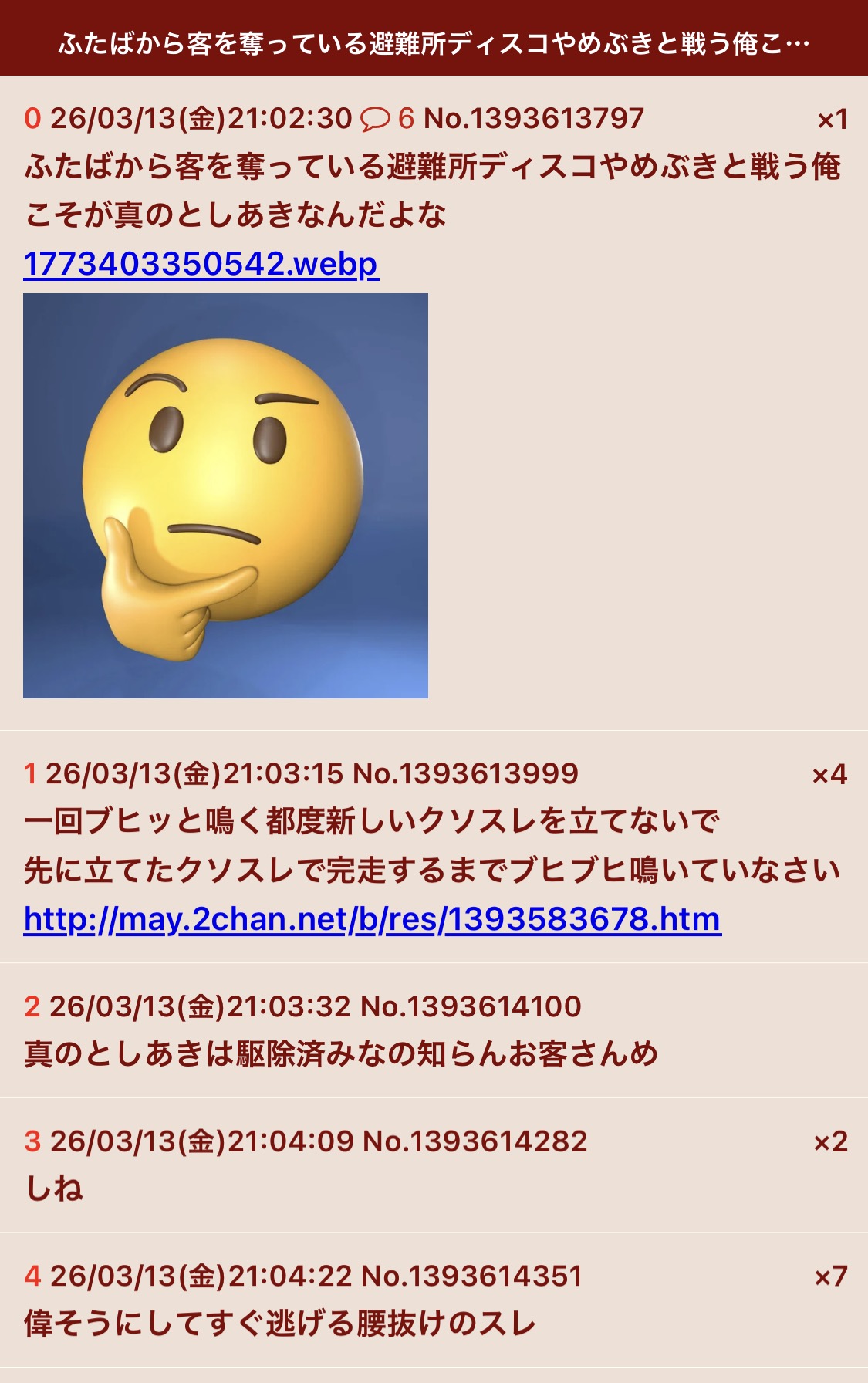Show the 6 replies to post 0
The image size is (868, 1383).
pos(387,119)
